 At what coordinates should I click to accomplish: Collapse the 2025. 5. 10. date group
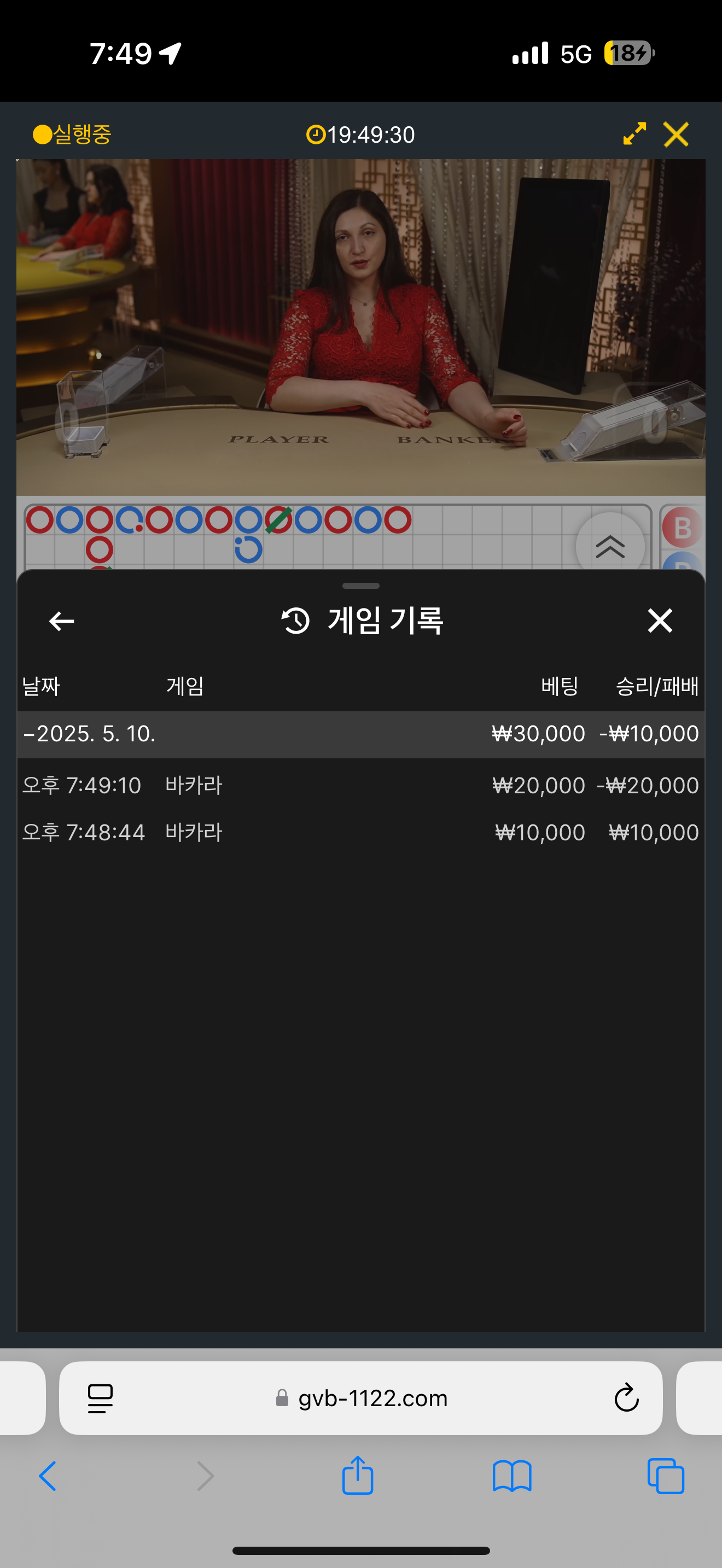[90, 734]
